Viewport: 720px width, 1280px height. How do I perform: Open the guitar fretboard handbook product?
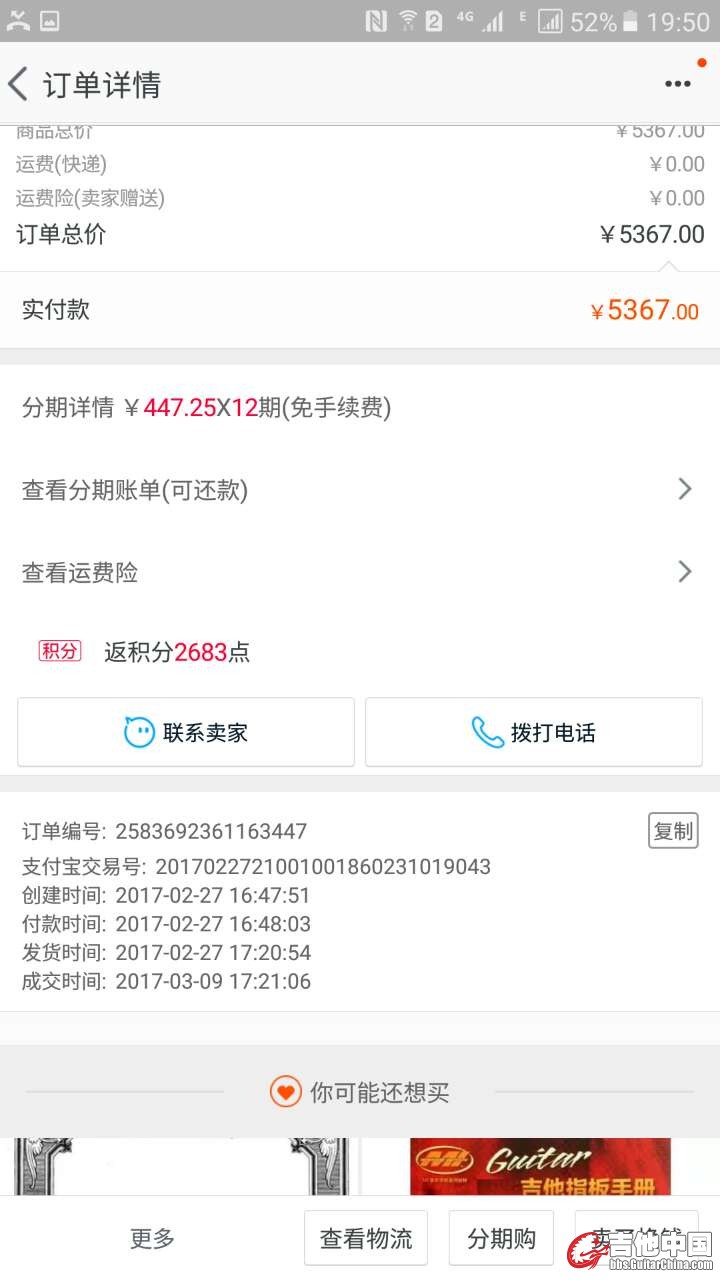pos(540,1168)
